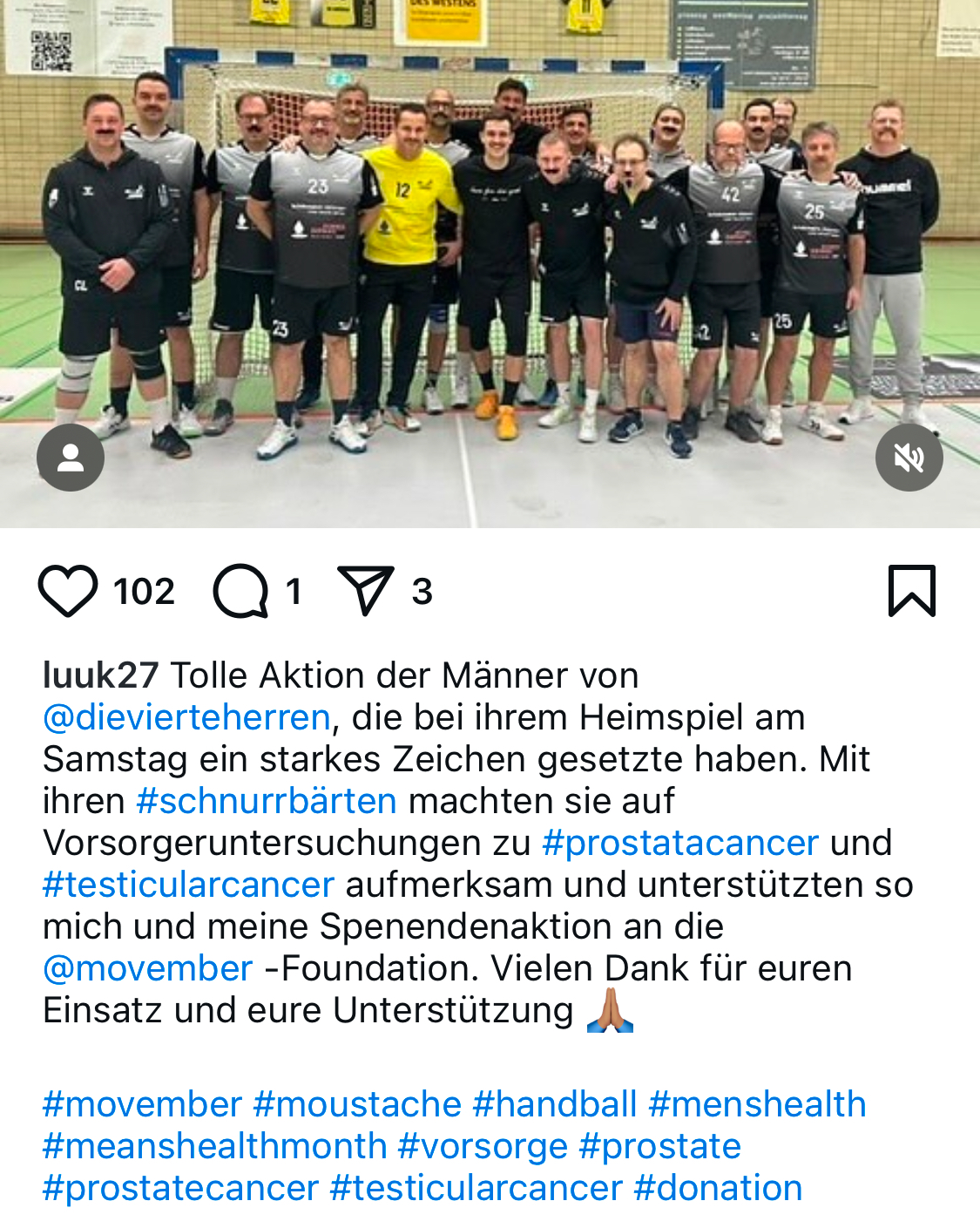Open the #vorsorge hashtag
Screen dimensions: 980x1228
483,1146
